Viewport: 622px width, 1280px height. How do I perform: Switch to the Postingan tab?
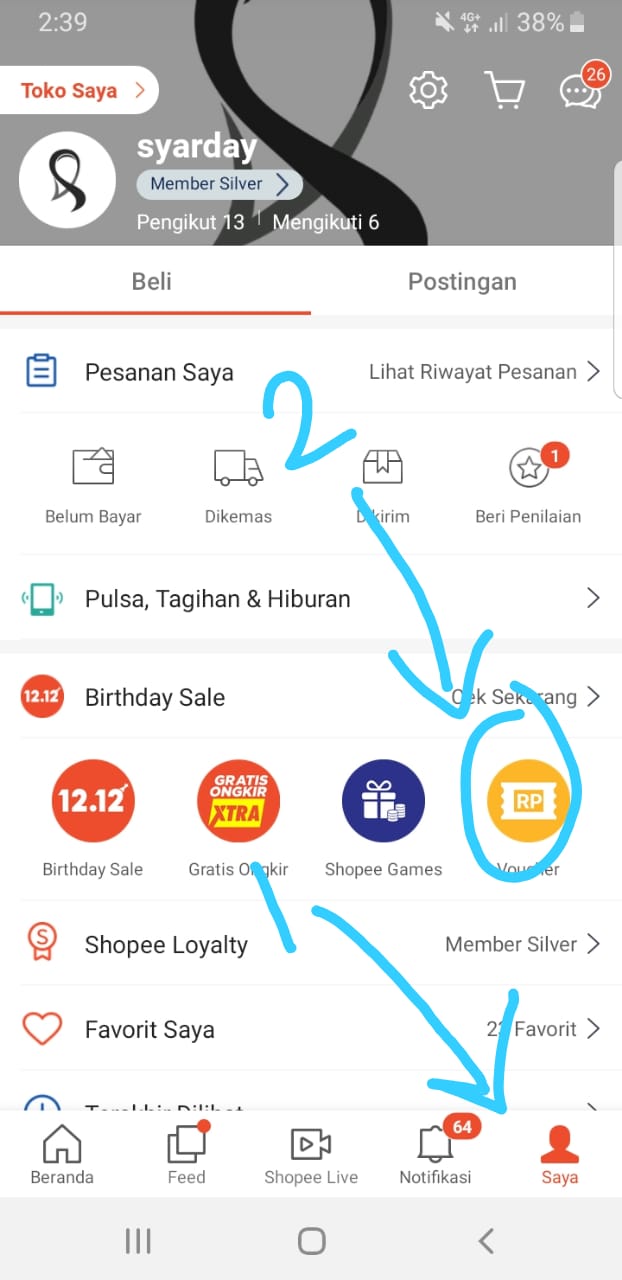coord(462,282)
